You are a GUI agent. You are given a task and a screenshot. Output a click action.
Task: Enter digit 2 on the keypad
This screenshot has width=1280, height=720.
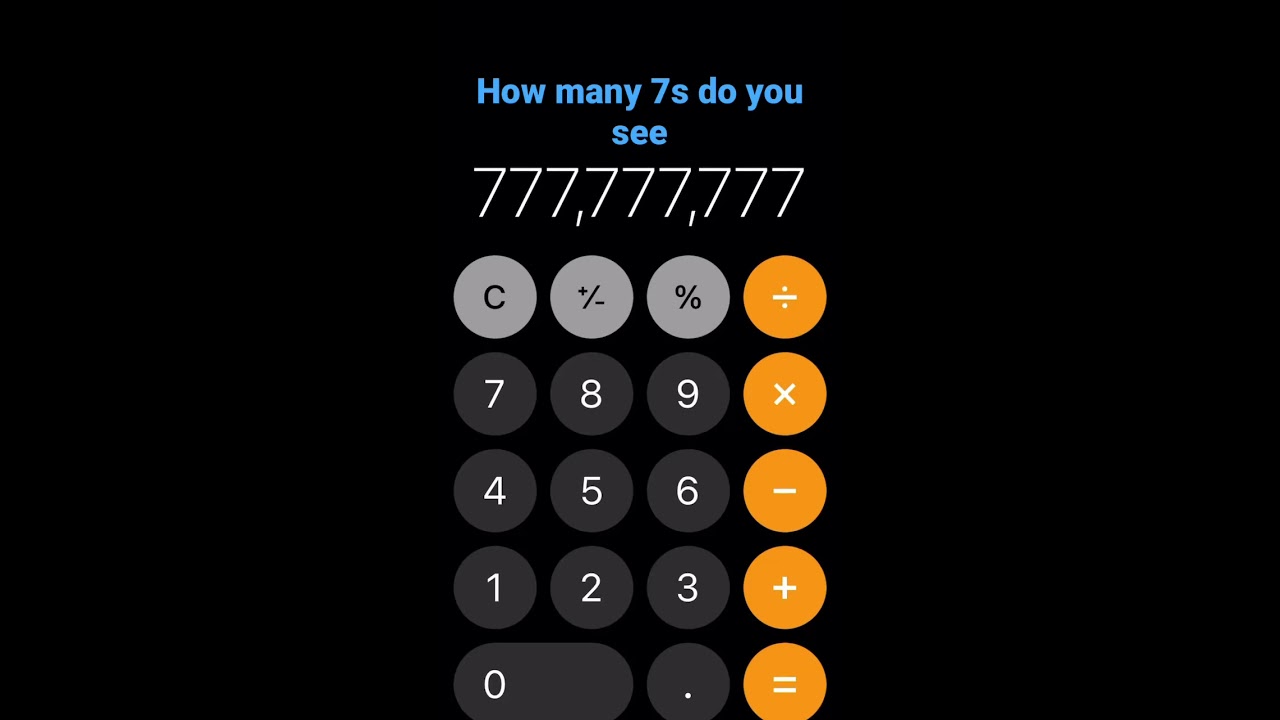[x=591, y=588]
